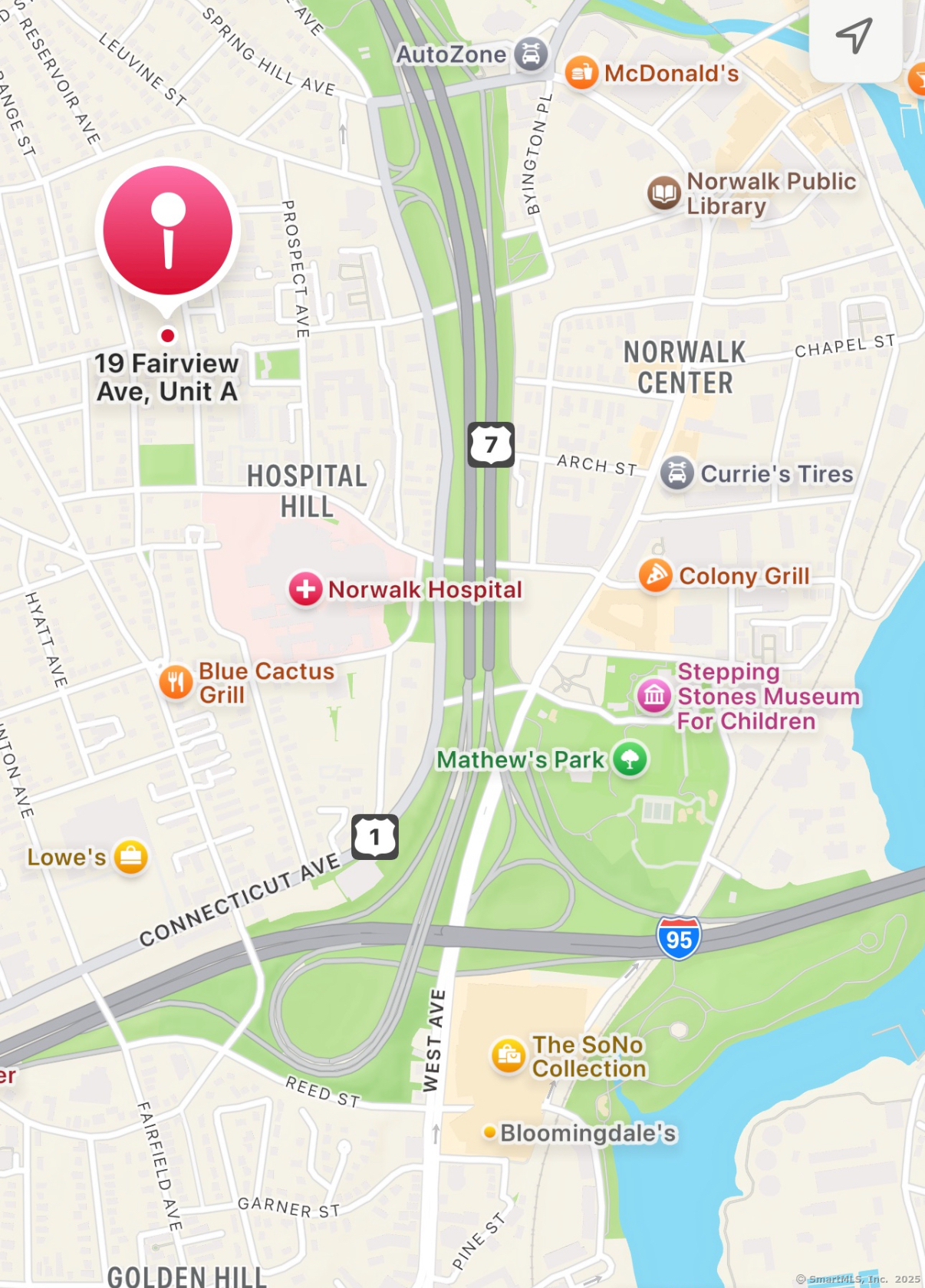
Task: Open McDonald's place marker
Action: [x=581, y=73]
